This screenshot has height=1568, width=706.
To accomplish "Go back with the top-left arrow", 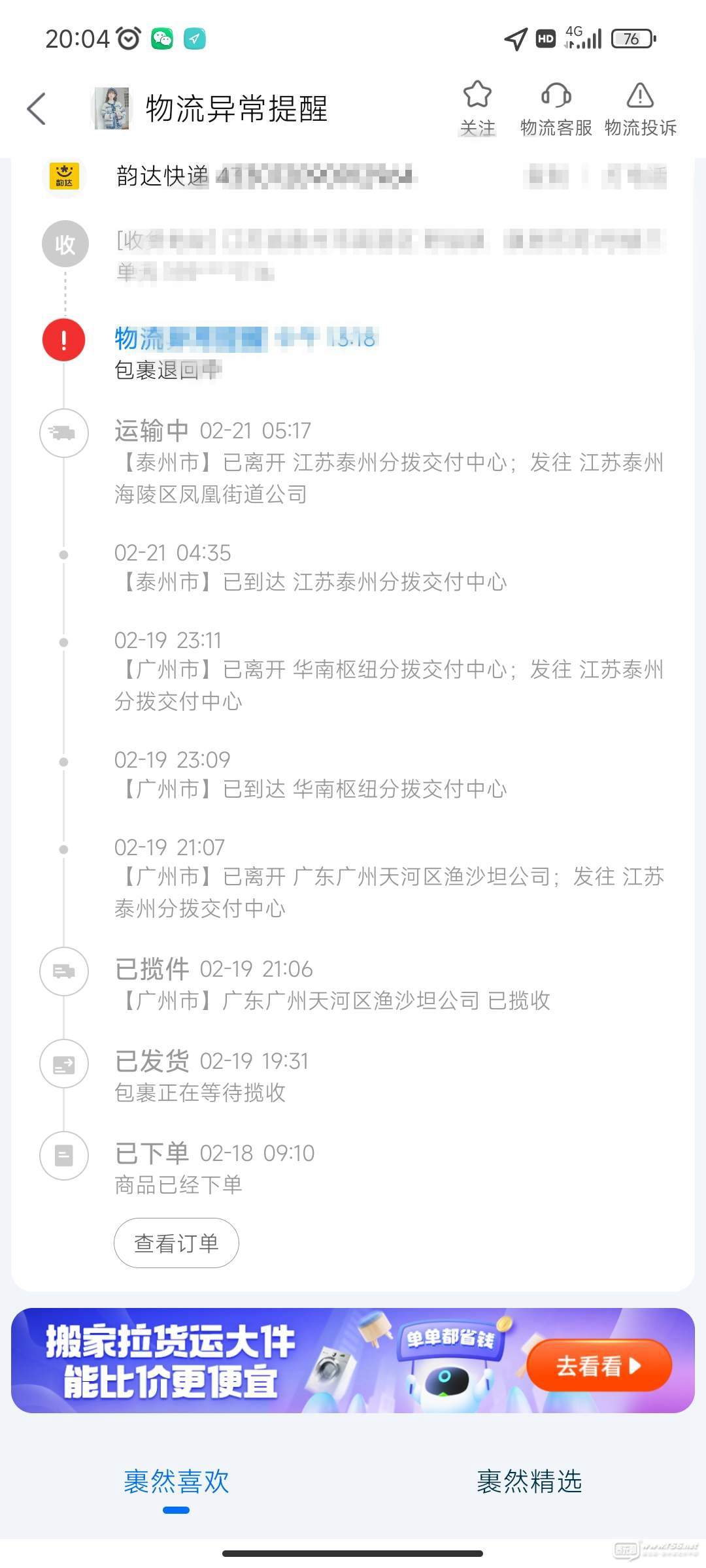I will click(37, 108).
